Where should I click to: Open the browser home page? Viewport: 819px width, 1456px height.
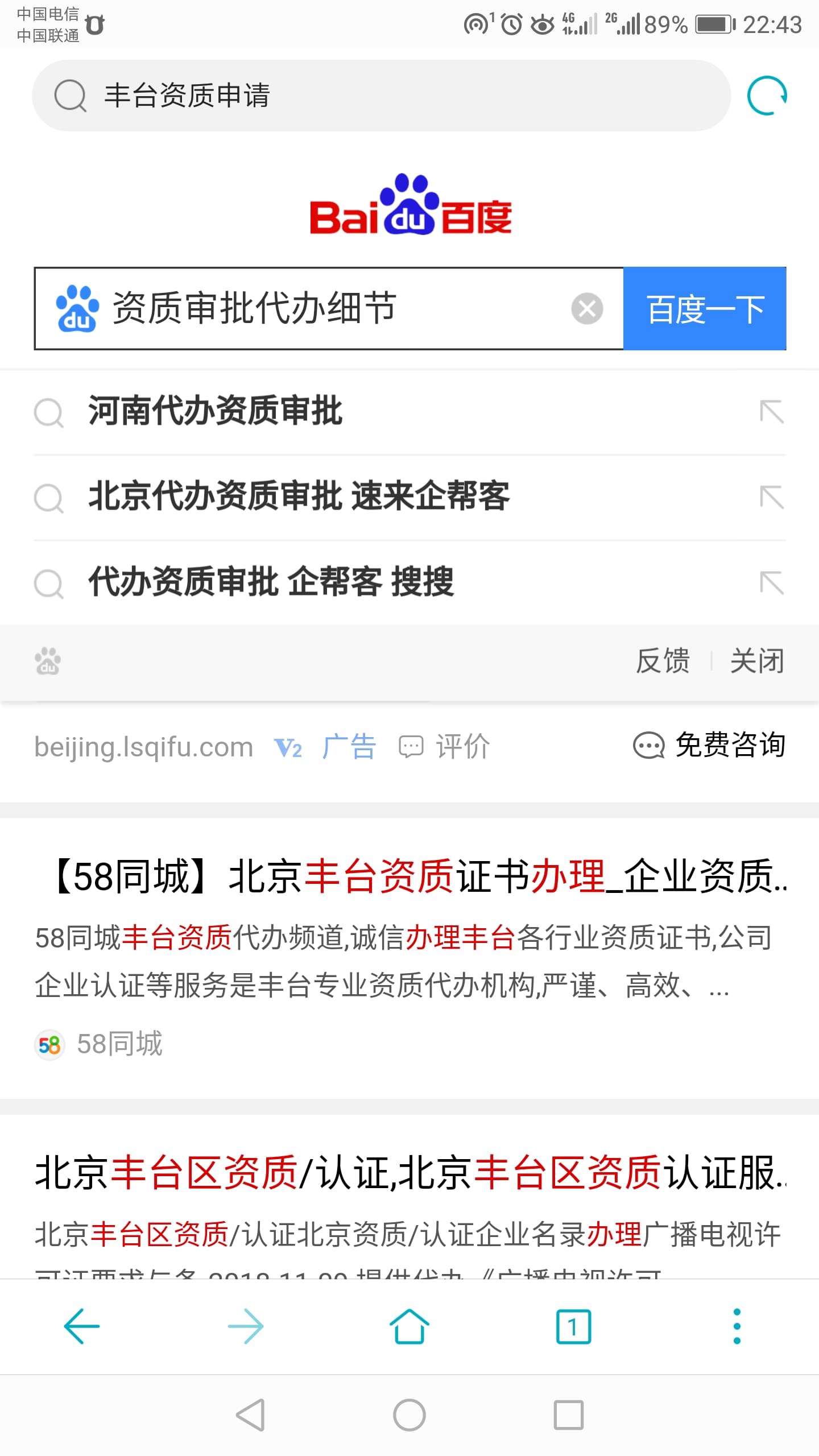409,1326
